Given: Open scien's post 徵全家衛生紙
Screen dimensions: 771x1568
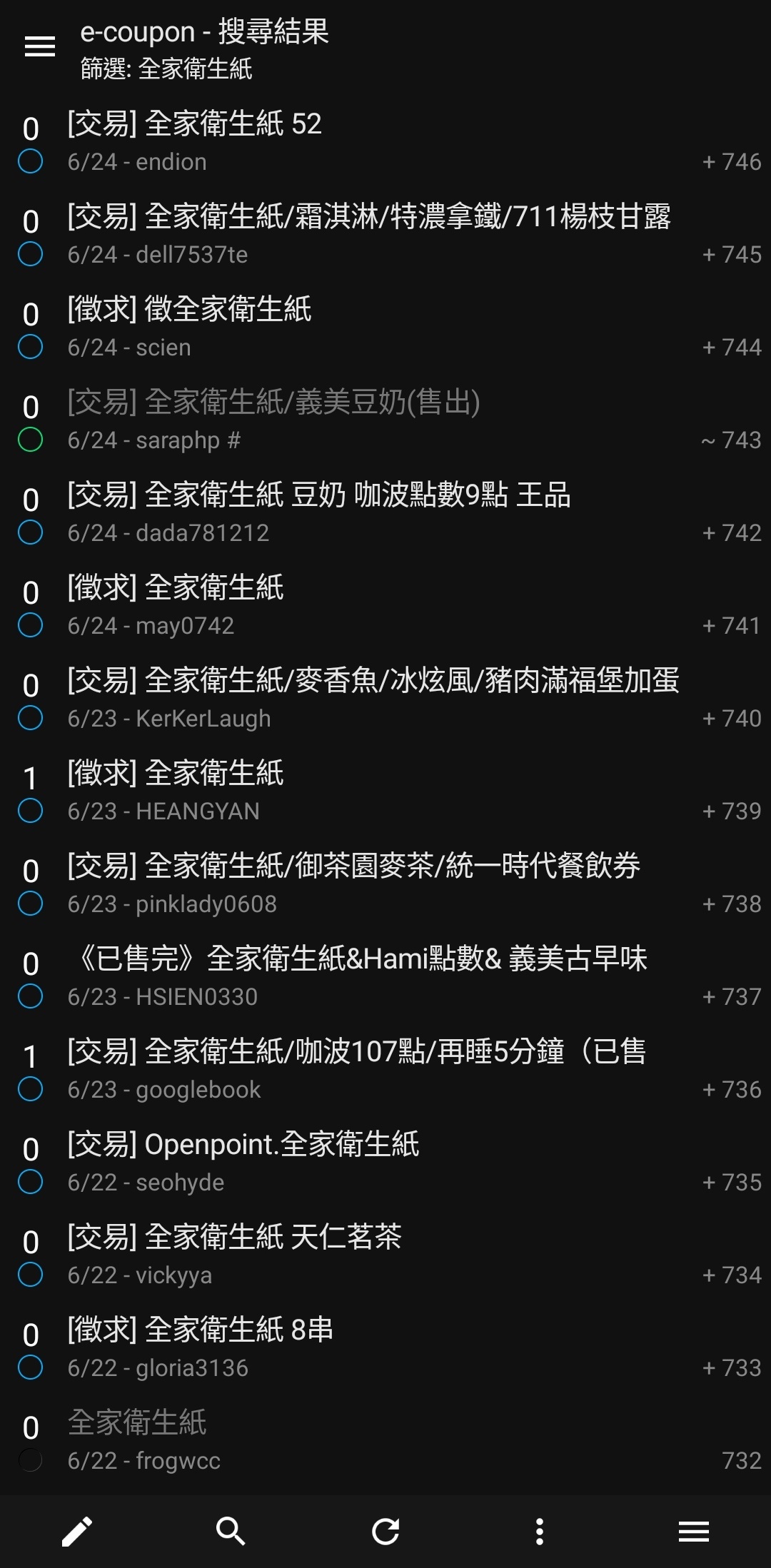Looking at the screenshot, I should click(385, 328).
